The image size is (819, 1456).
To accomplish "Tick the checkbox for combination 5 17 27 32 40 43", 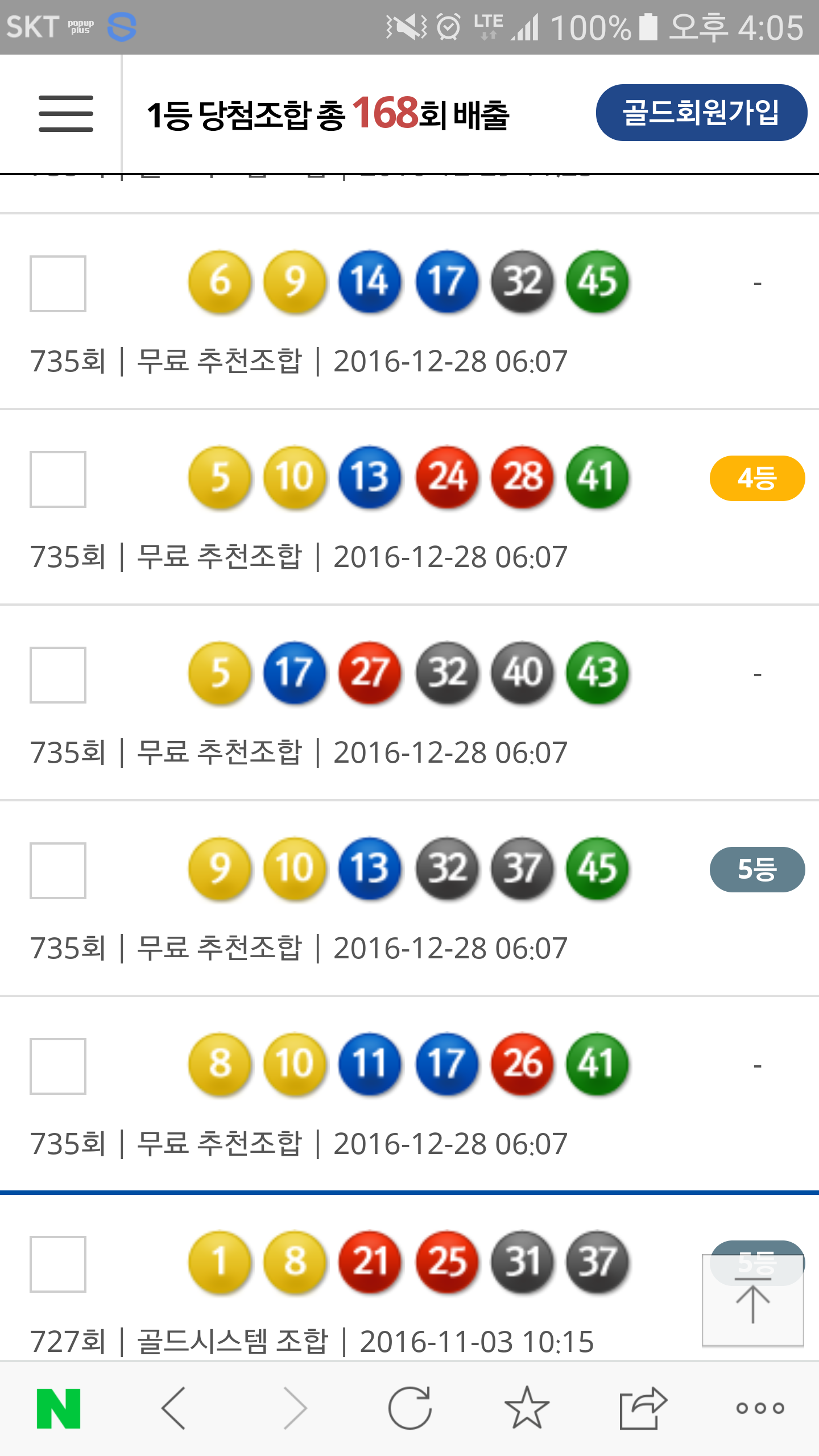I will [x=58, y=675].
